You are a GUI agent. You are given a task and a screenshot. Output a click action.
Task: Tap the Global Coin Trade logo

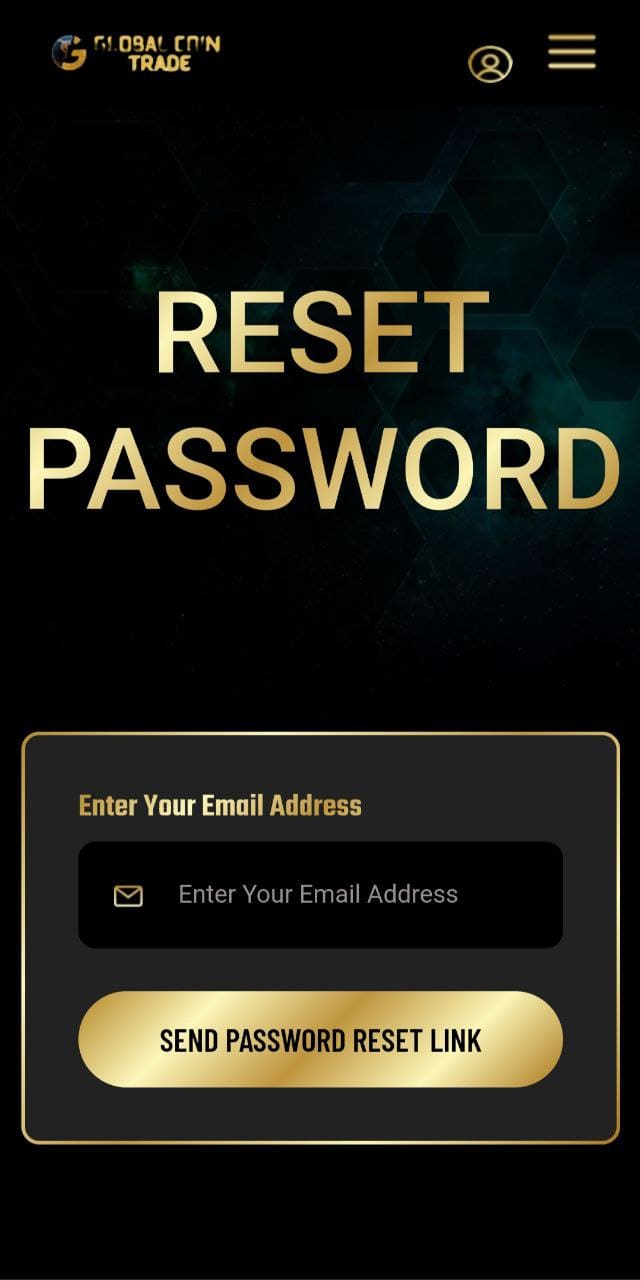pos(136,52)
